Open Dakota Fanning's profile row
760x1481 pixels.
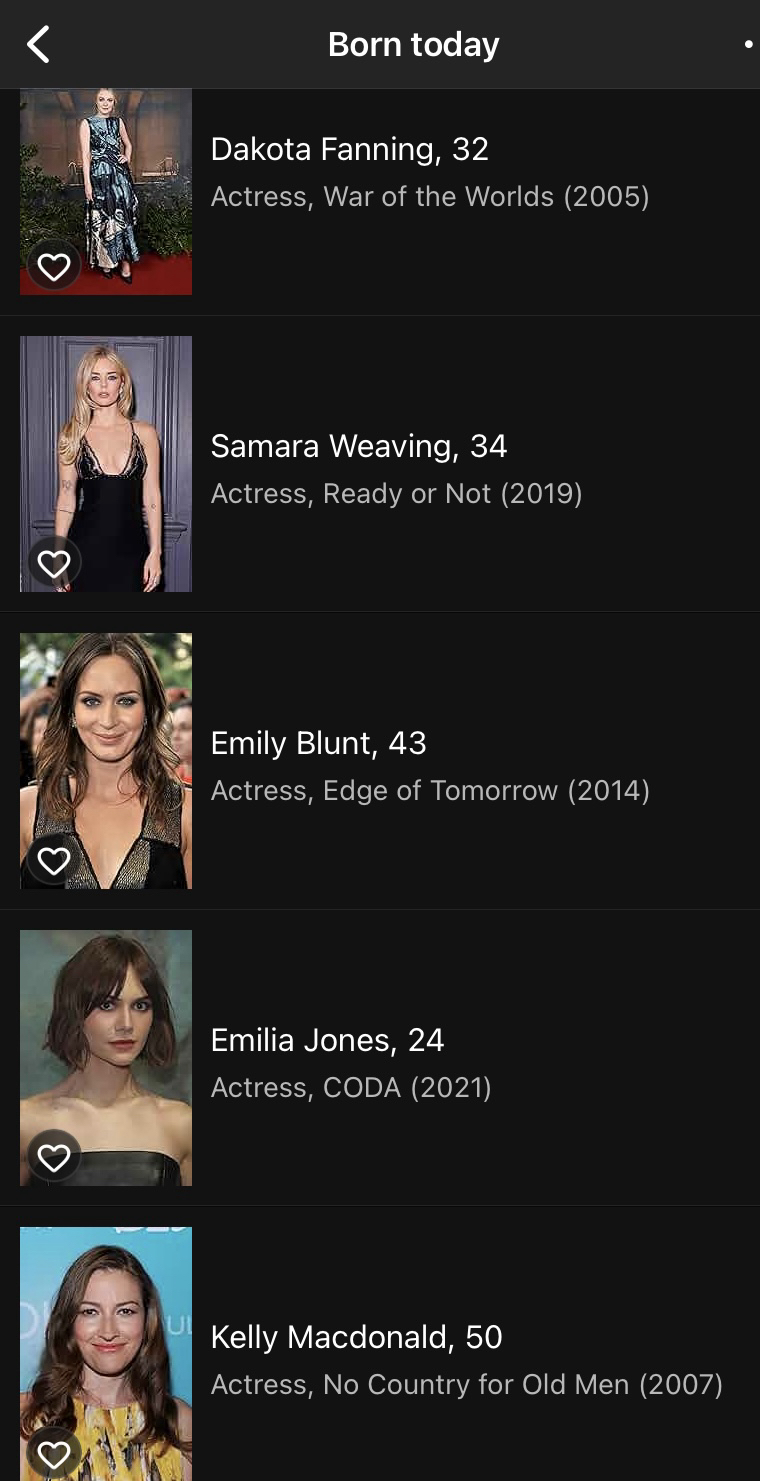click(x=430, y=172)
